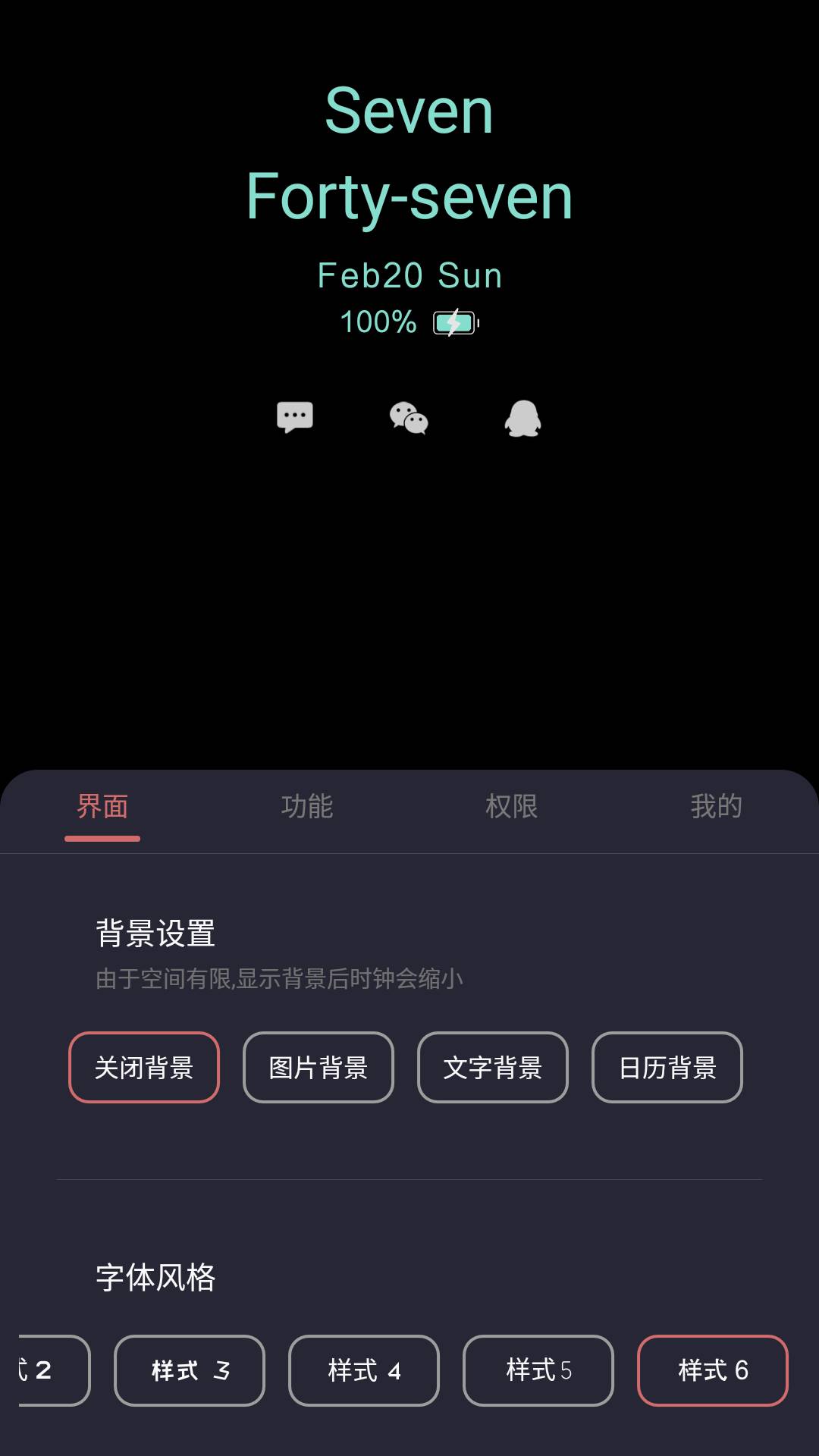Select the 关闭背景 option
Screen dimensions: 819x1456
point(143,1068)
